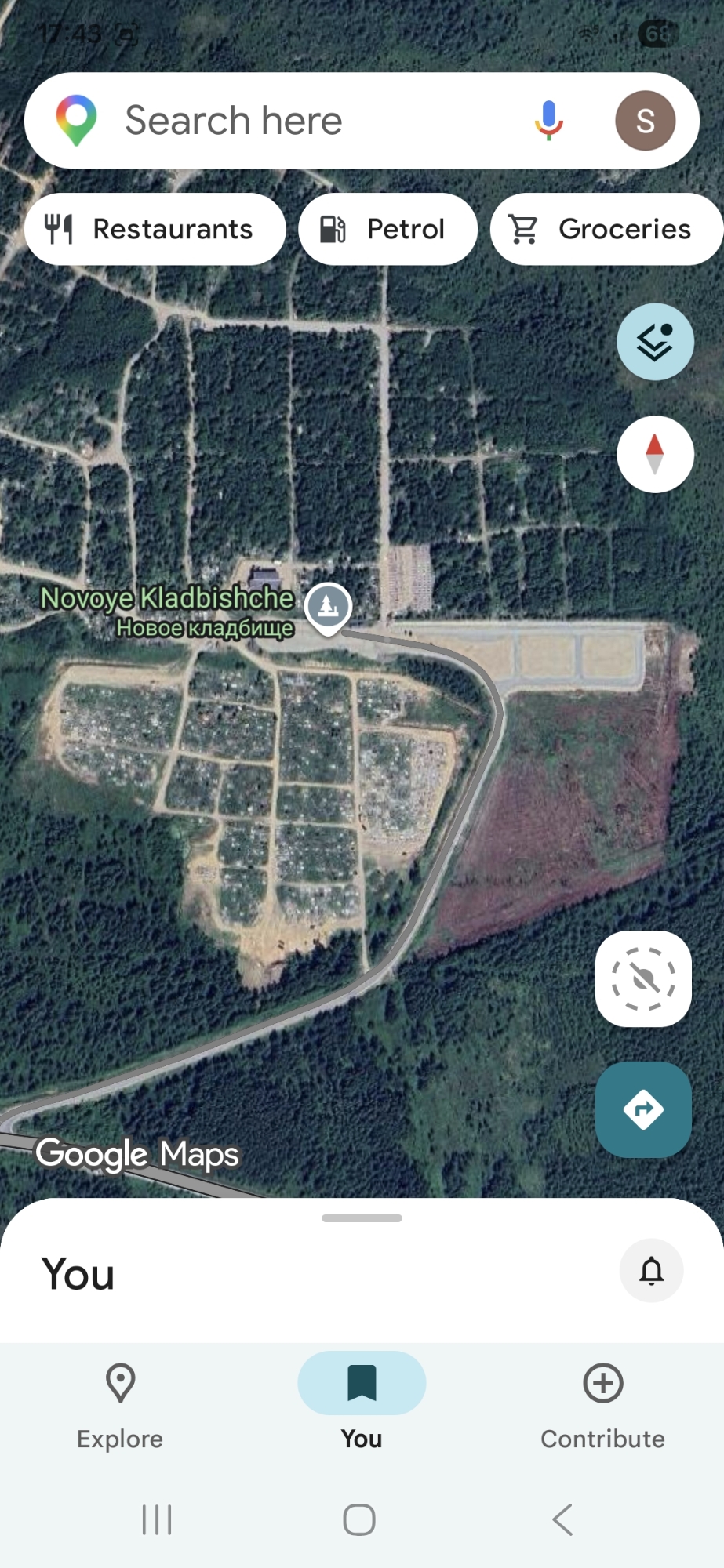
Task: Centre the map on my location
Action: (x=643, y=978)
